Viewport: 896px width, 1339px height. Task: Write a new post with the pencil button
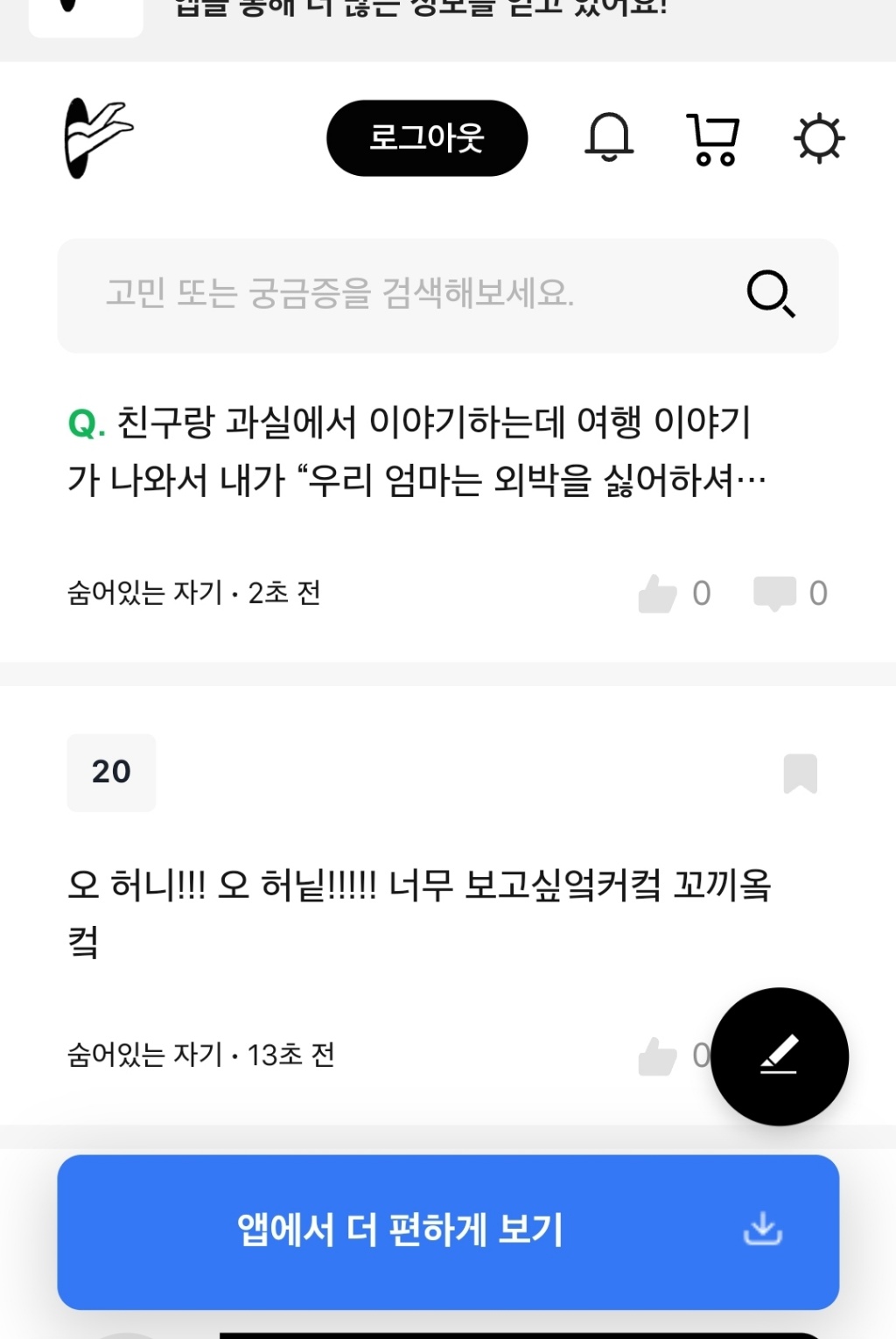[x=779, y=1056]
